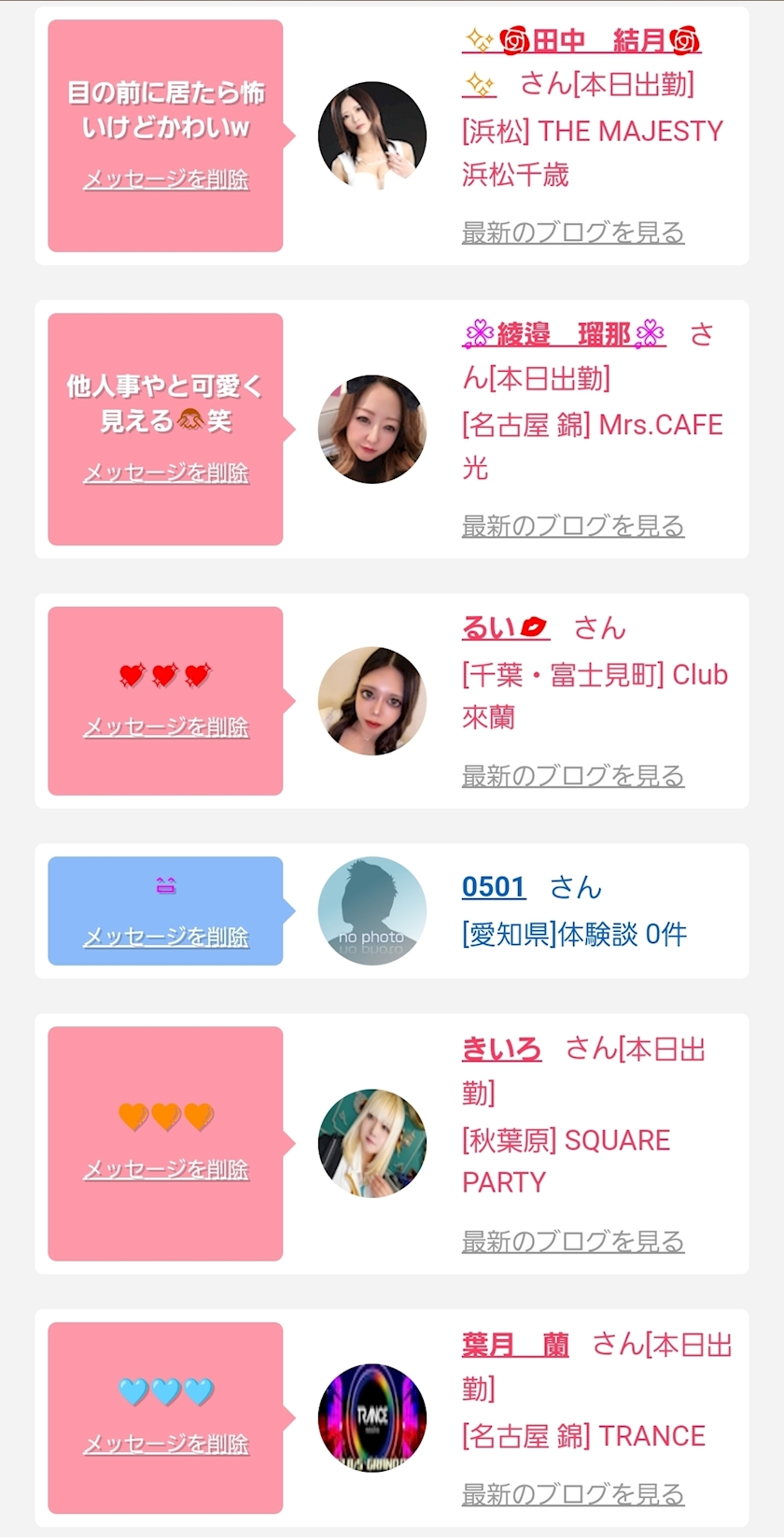
Task: Delete the message sent to 0501
Action: pyautogui.click(x=166, y=937)
